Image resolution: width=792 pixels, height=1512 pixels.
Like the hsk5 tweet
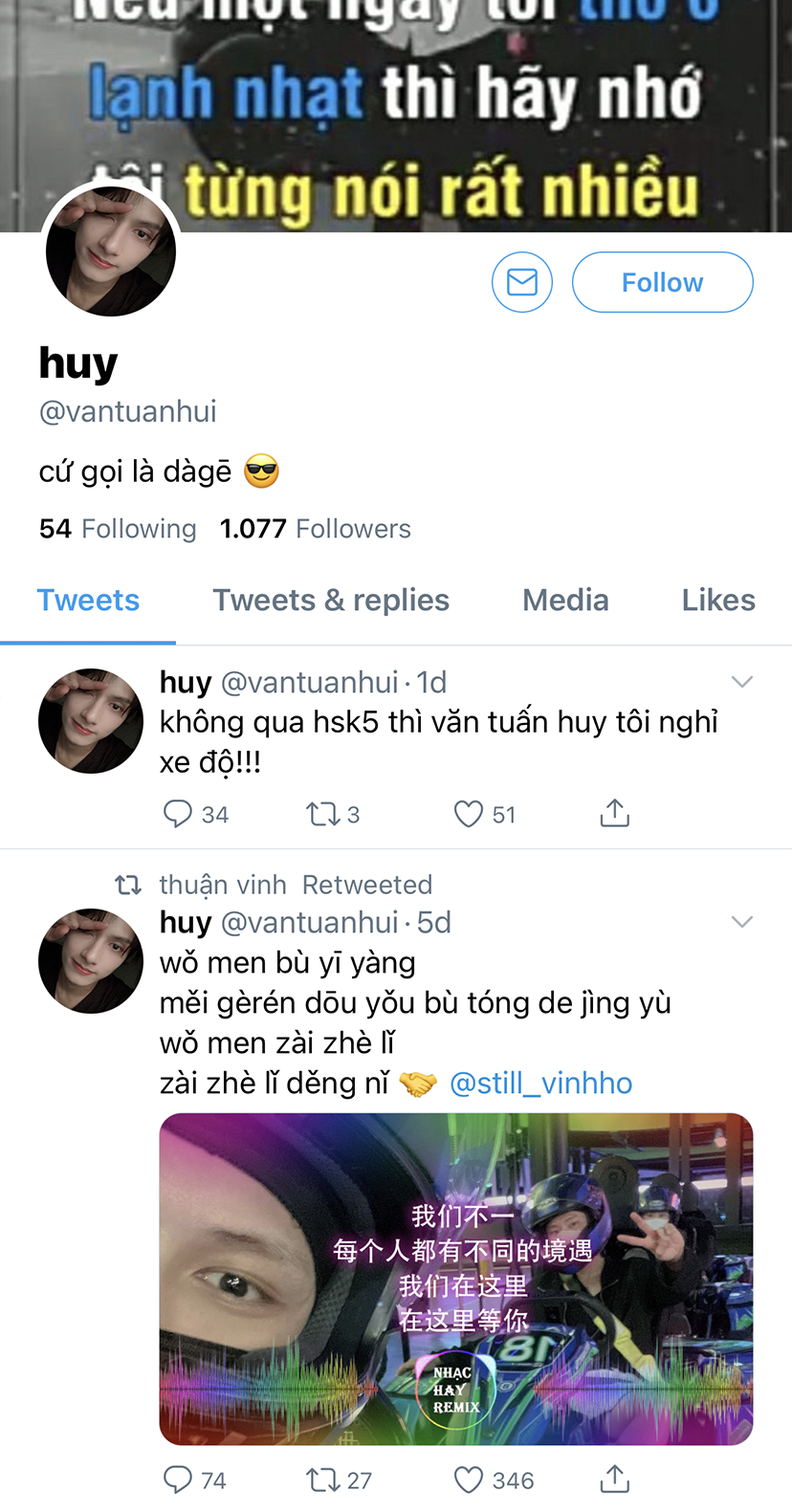click(468, 814)
